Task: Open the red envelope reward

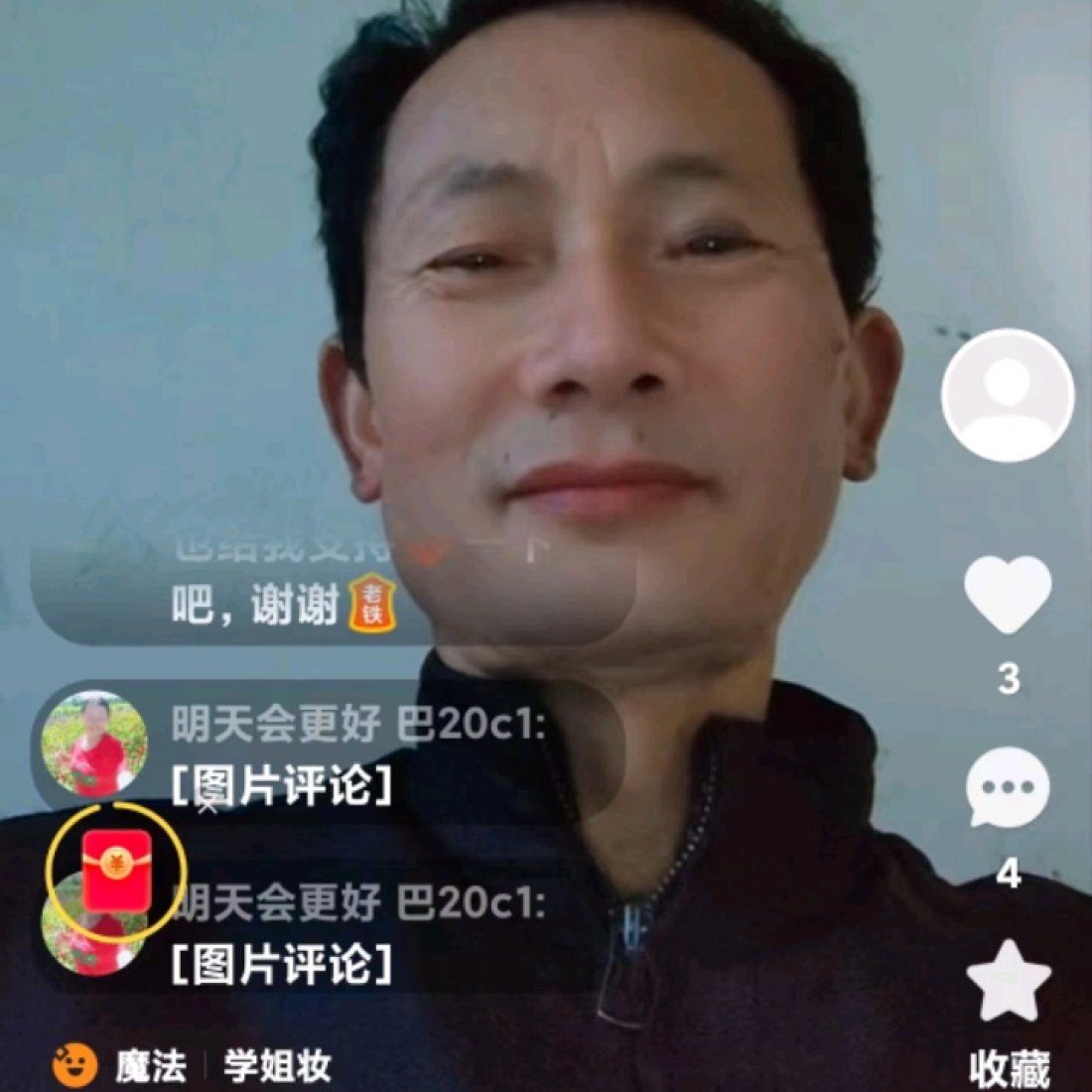Action: [x=117, y=871]
